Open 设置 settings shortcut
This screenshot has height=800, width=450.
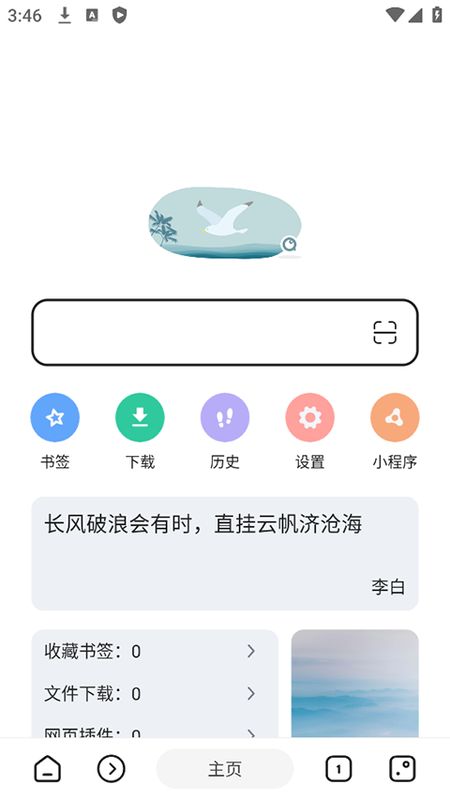point(310,431)
